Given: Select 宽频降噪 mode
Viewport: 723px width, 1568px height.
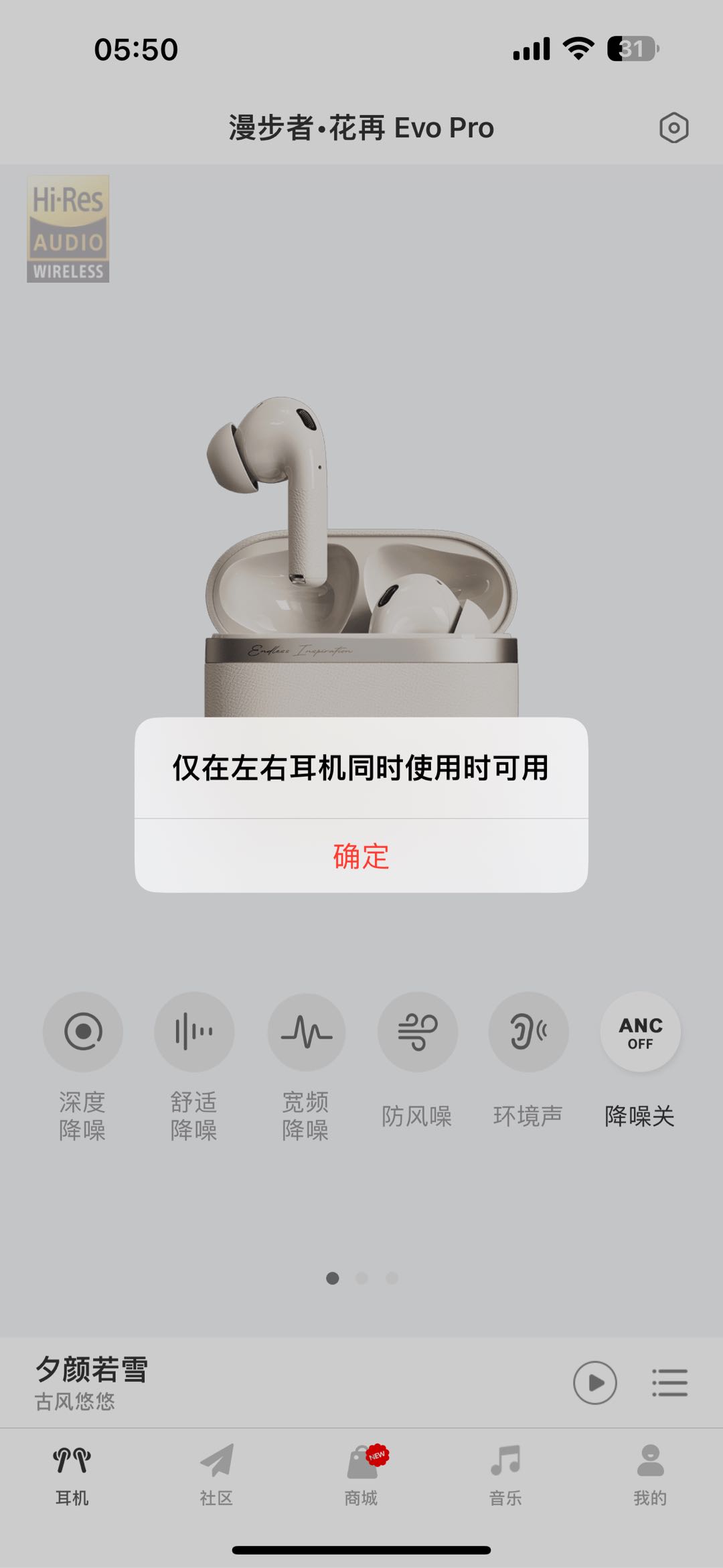Looking at the screenshot, I should pos(306,1032).
